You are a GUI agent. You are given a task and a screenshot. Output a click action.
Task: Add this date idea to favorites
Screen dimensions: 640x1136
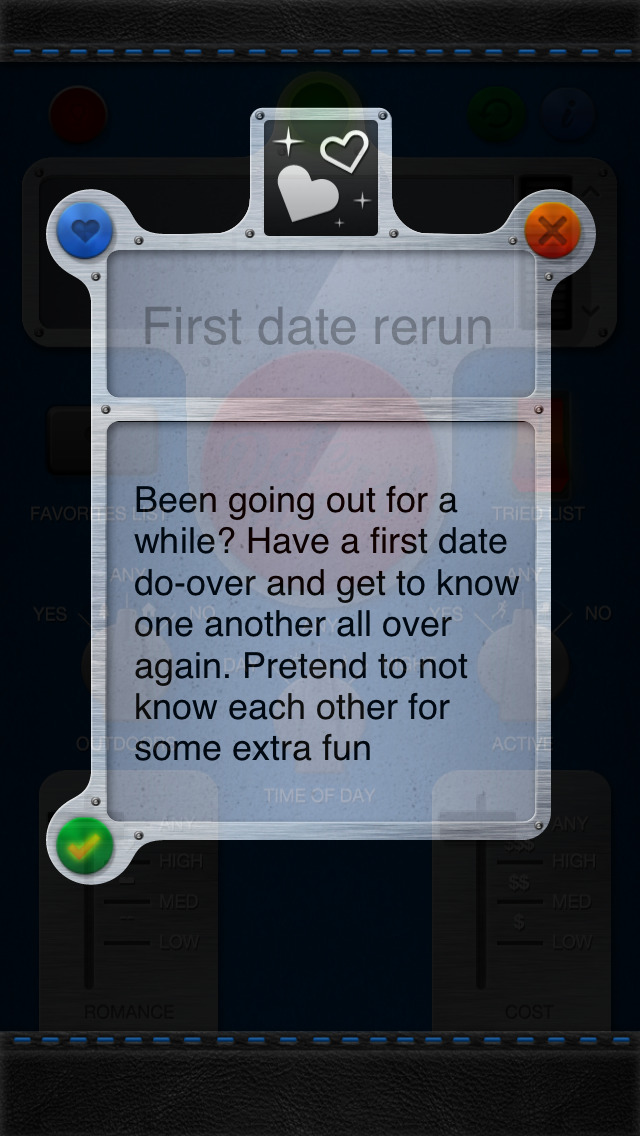[x=85, y=232]
